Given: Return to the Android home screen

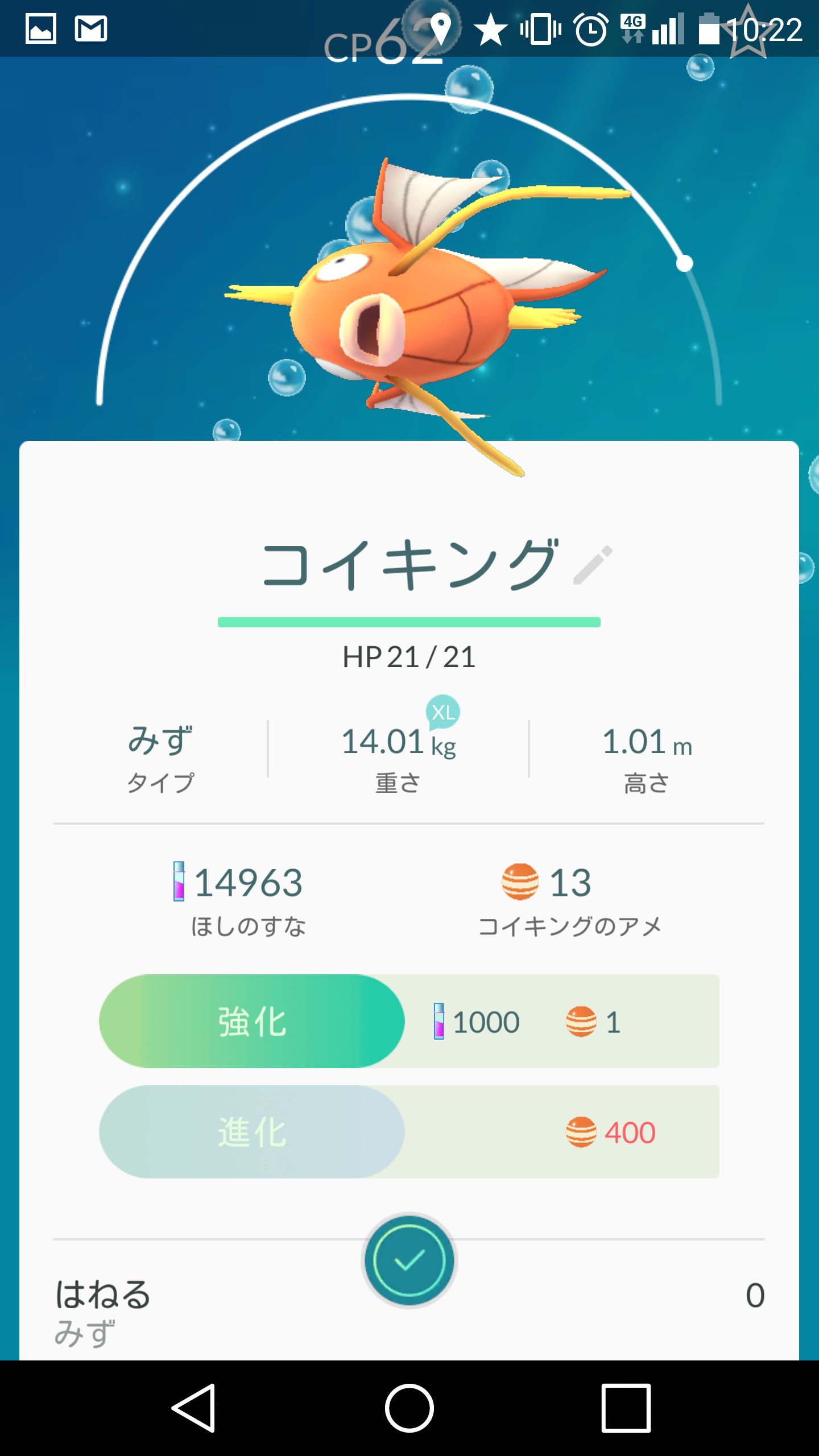Looking at the screenshot, I should tap(409, 1408).
